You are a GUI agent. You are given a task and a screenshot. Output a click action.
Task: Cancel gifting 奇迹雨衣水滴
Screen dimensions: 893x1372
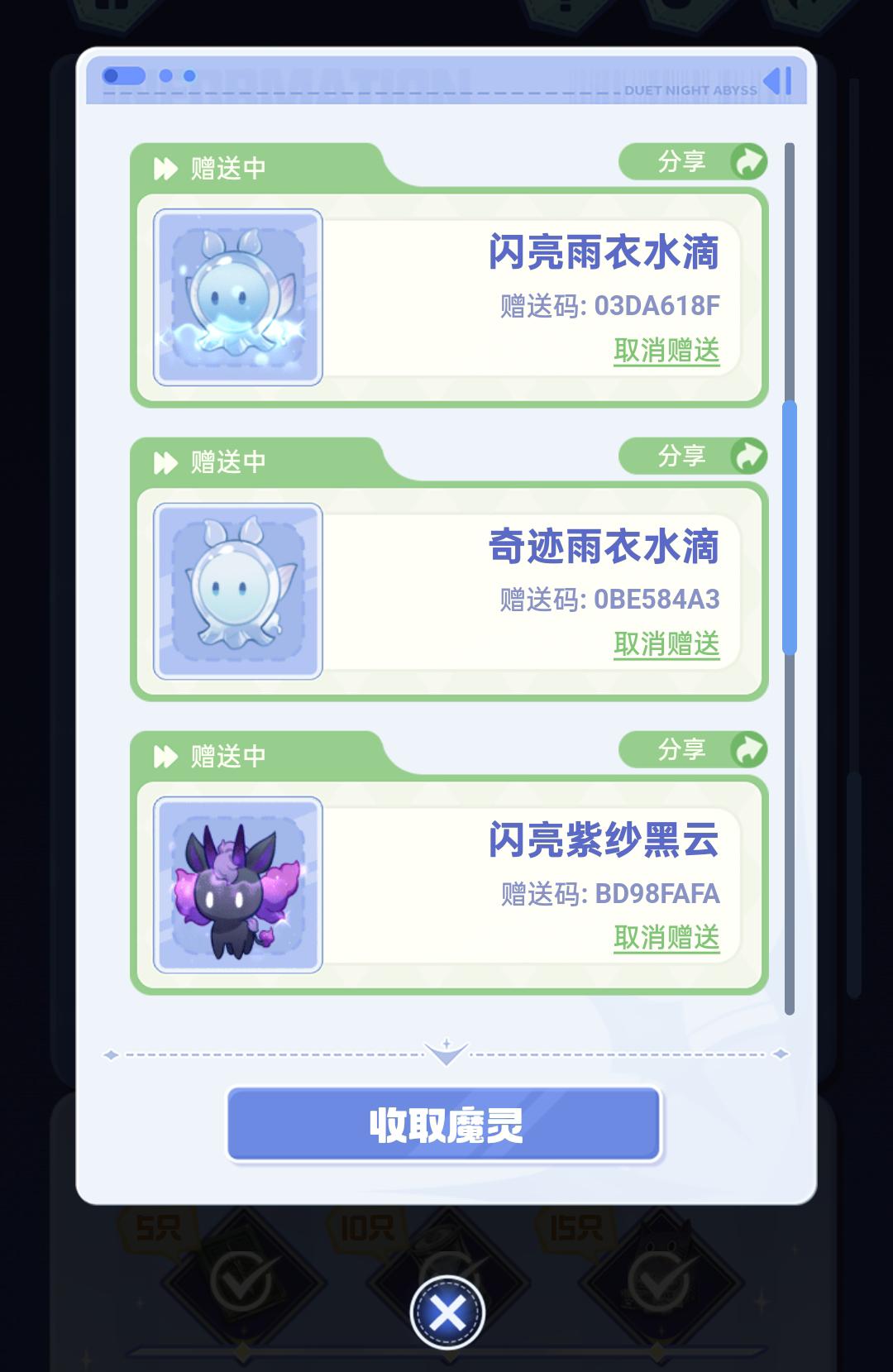(x=666, y=643)
